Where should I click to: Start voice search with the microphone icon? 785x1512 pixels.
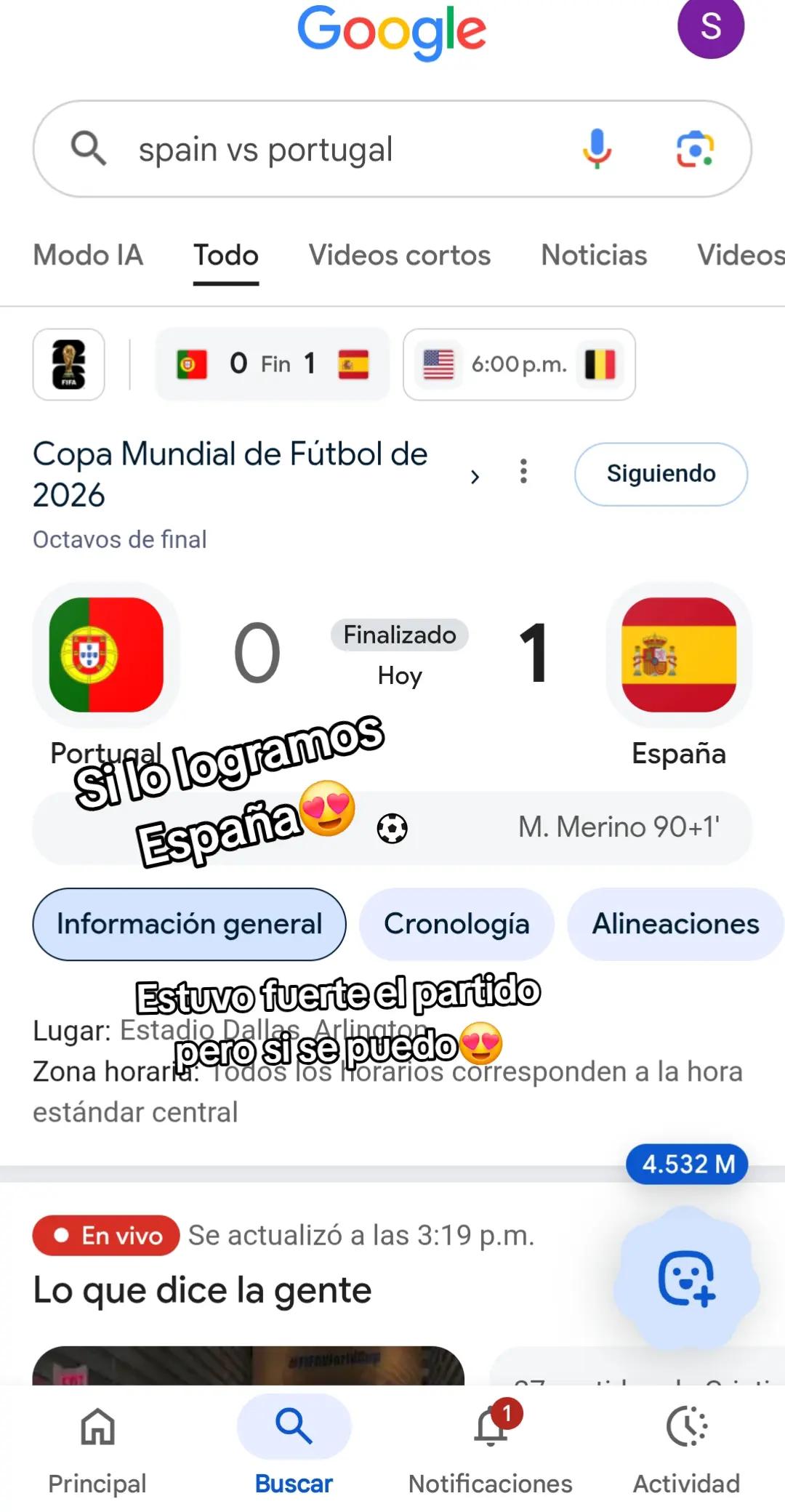597,149
